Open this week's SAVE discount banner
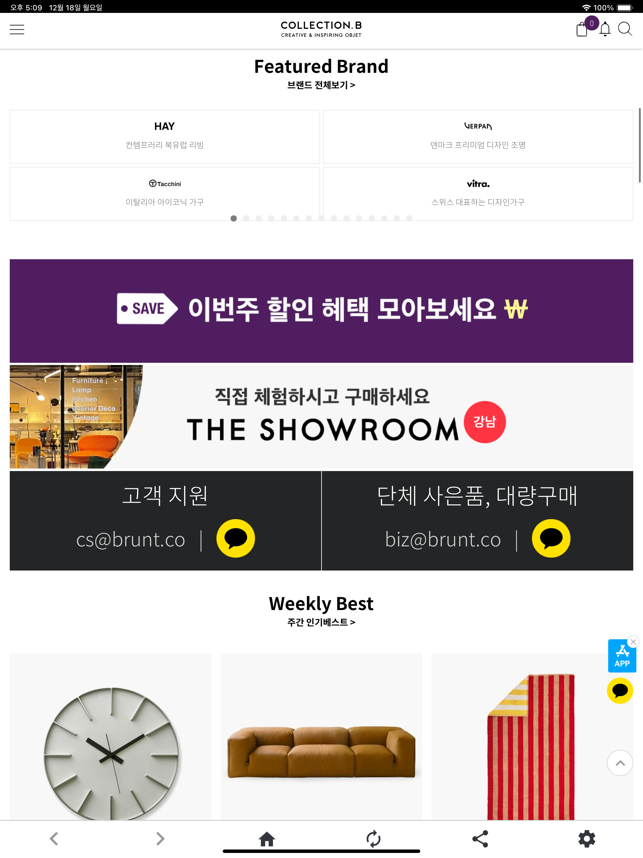643x858 pixels. pos(321,310)
